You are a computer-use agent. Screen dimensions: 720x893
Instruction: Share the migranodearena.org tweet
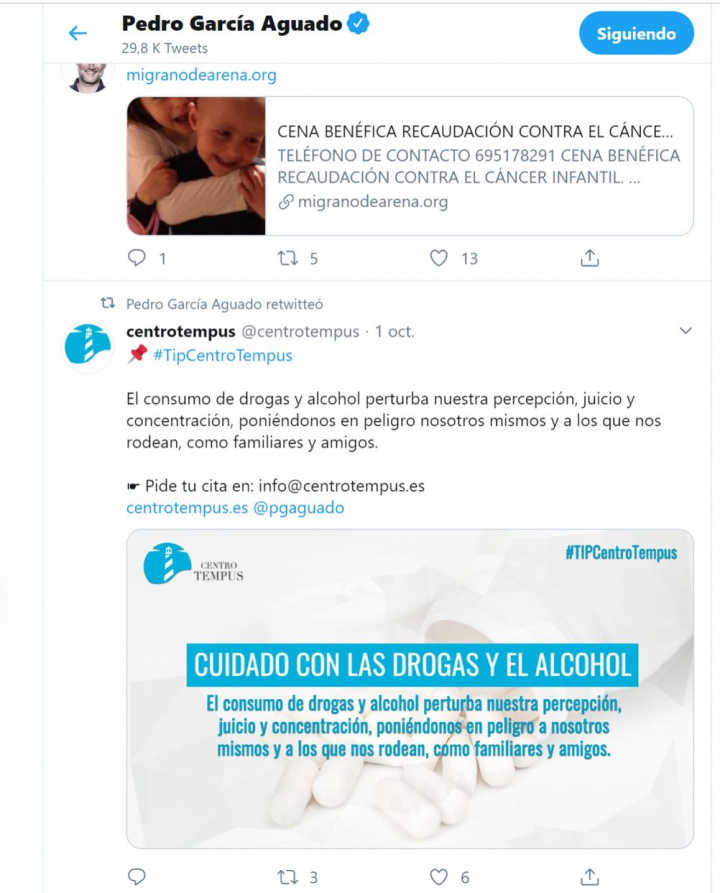pos(590,258)
